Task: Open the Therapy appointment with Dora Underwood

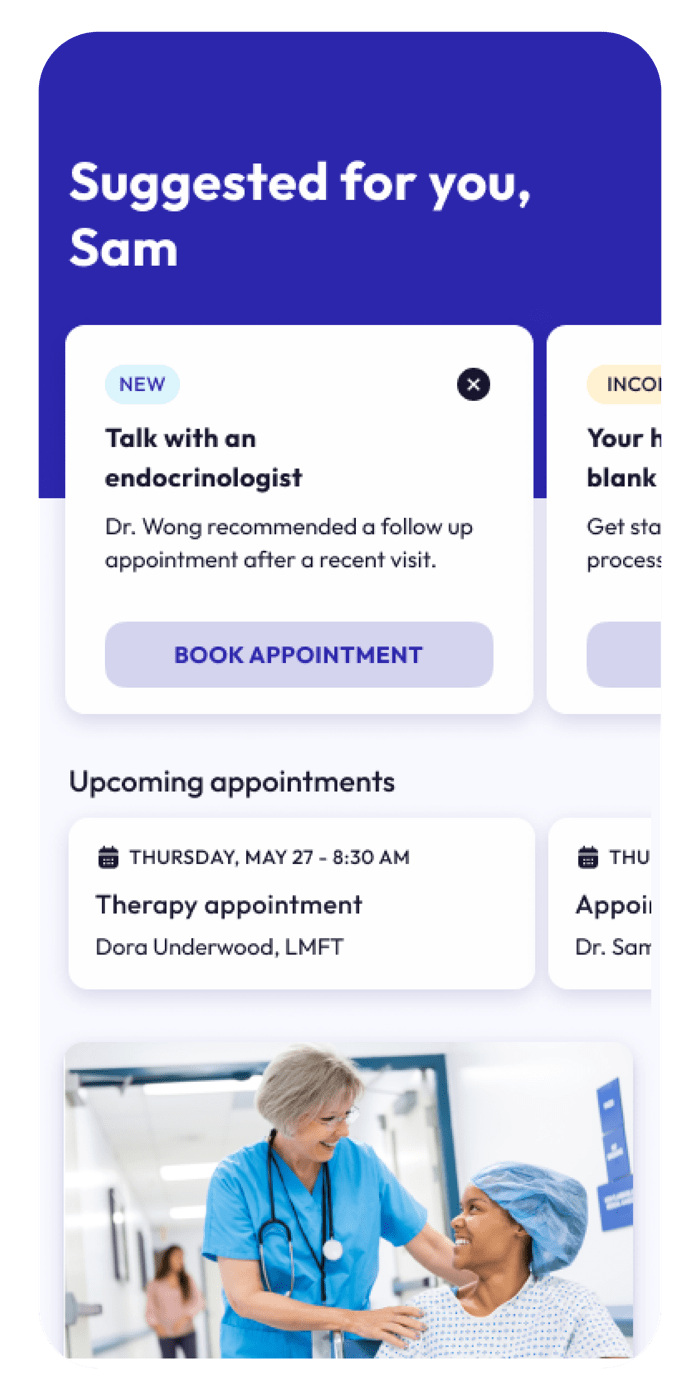Action: (x=301, y=903)
